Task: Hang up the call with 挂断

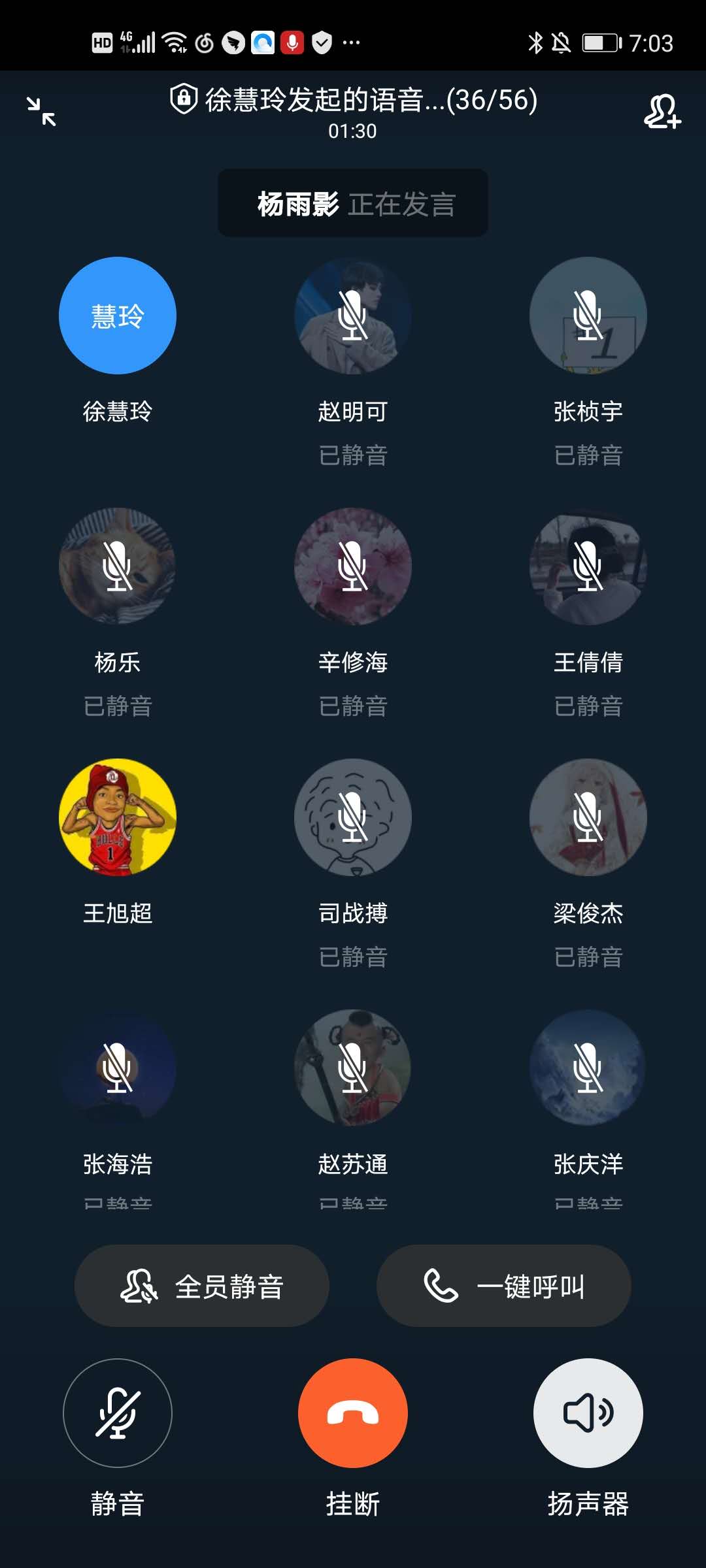Action: pyautogui.click(x=353, y=1413)
